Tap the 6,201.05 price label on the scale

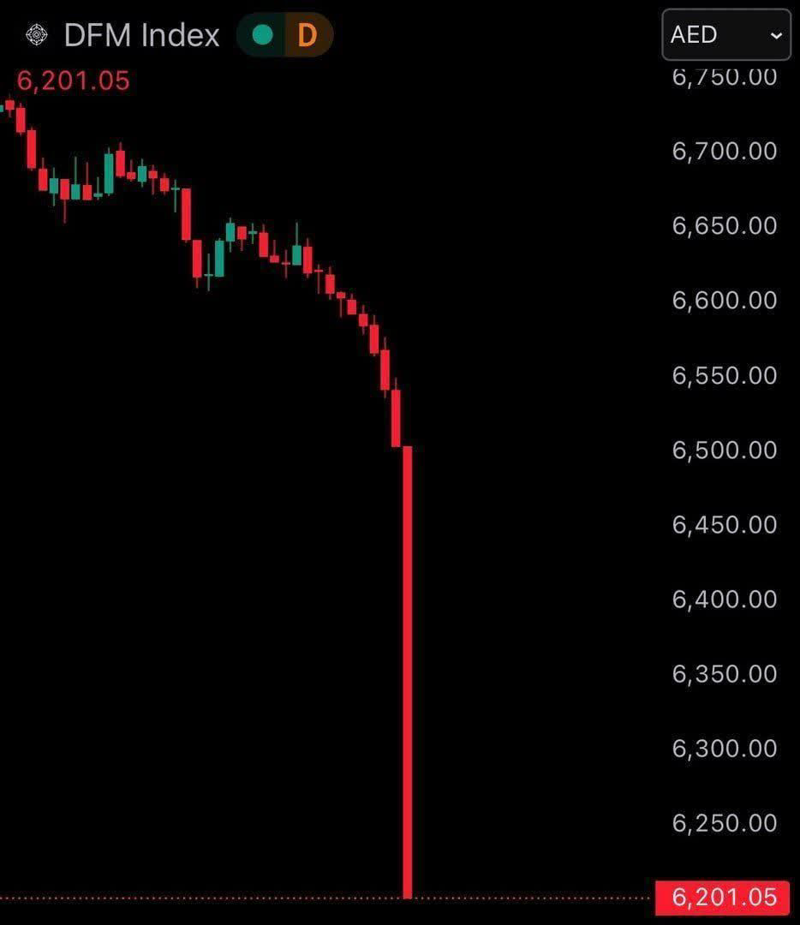[x=723, y=897]
